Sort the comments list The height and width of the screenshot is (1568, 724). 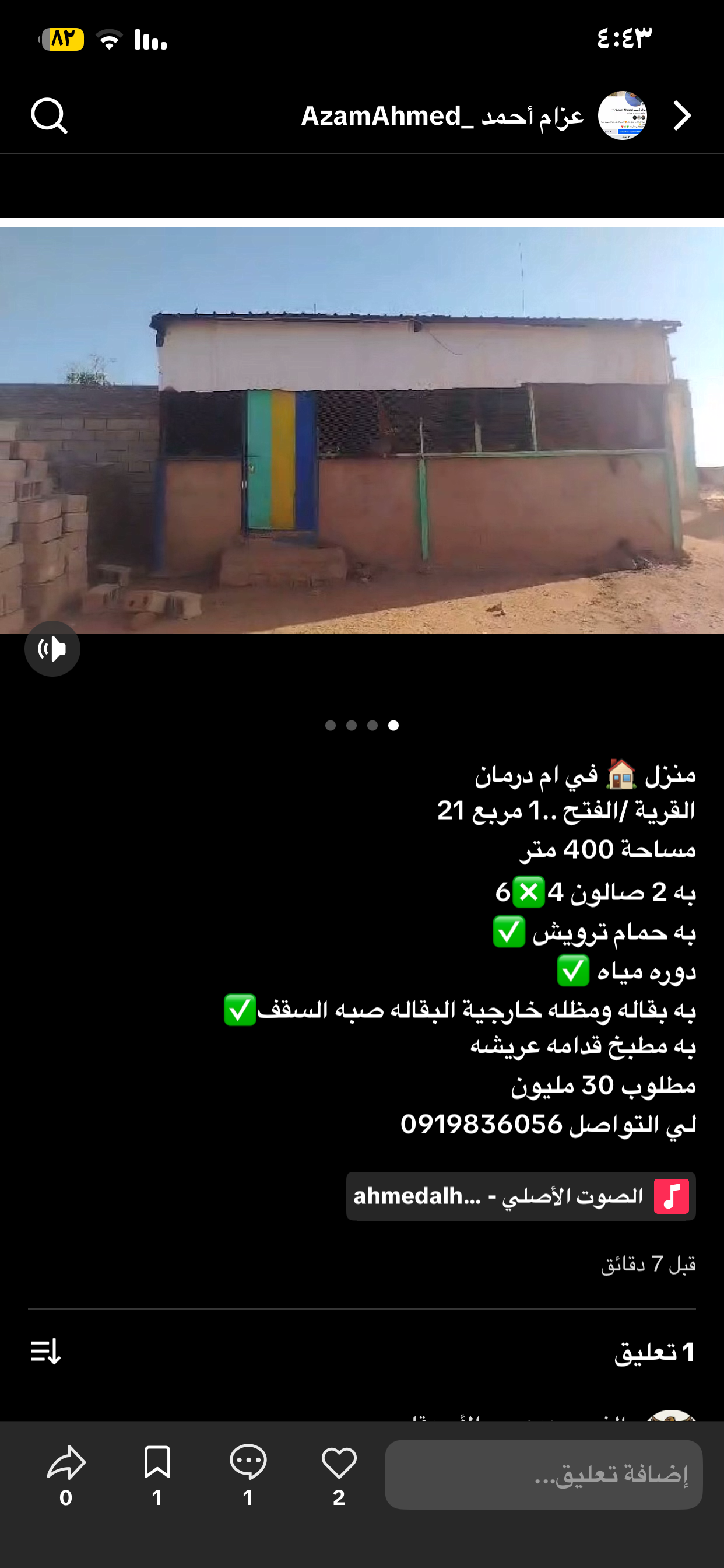45,1352
